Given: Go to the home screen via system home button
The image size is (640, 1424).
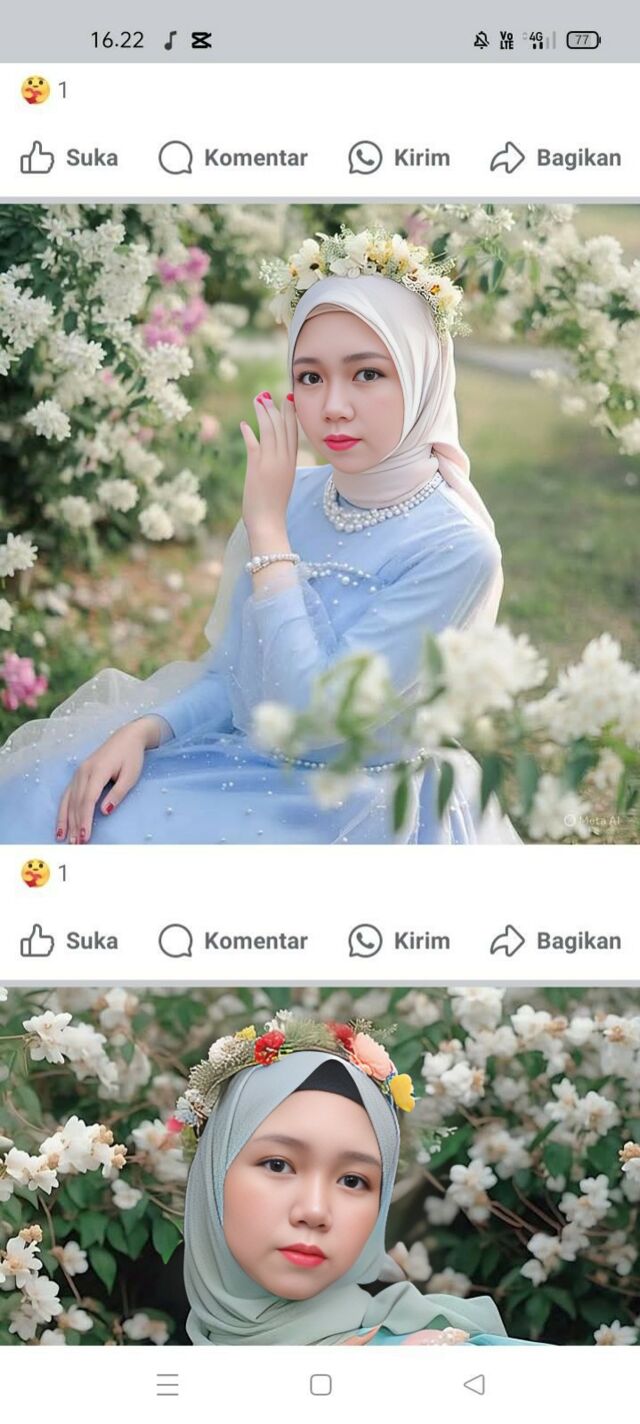Looking at the screenshot, I should coord(320,1384).
